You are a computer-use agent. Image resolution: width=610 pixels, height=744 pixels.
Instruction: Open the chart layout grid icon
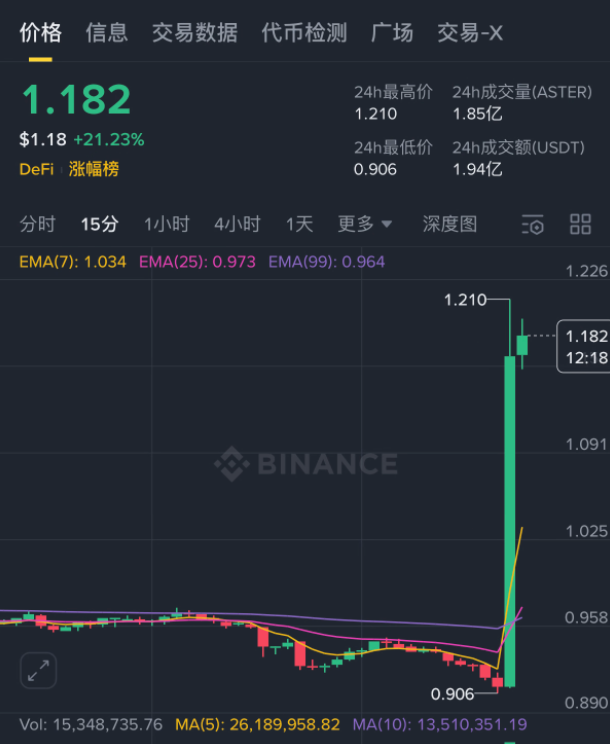point(580,224)
